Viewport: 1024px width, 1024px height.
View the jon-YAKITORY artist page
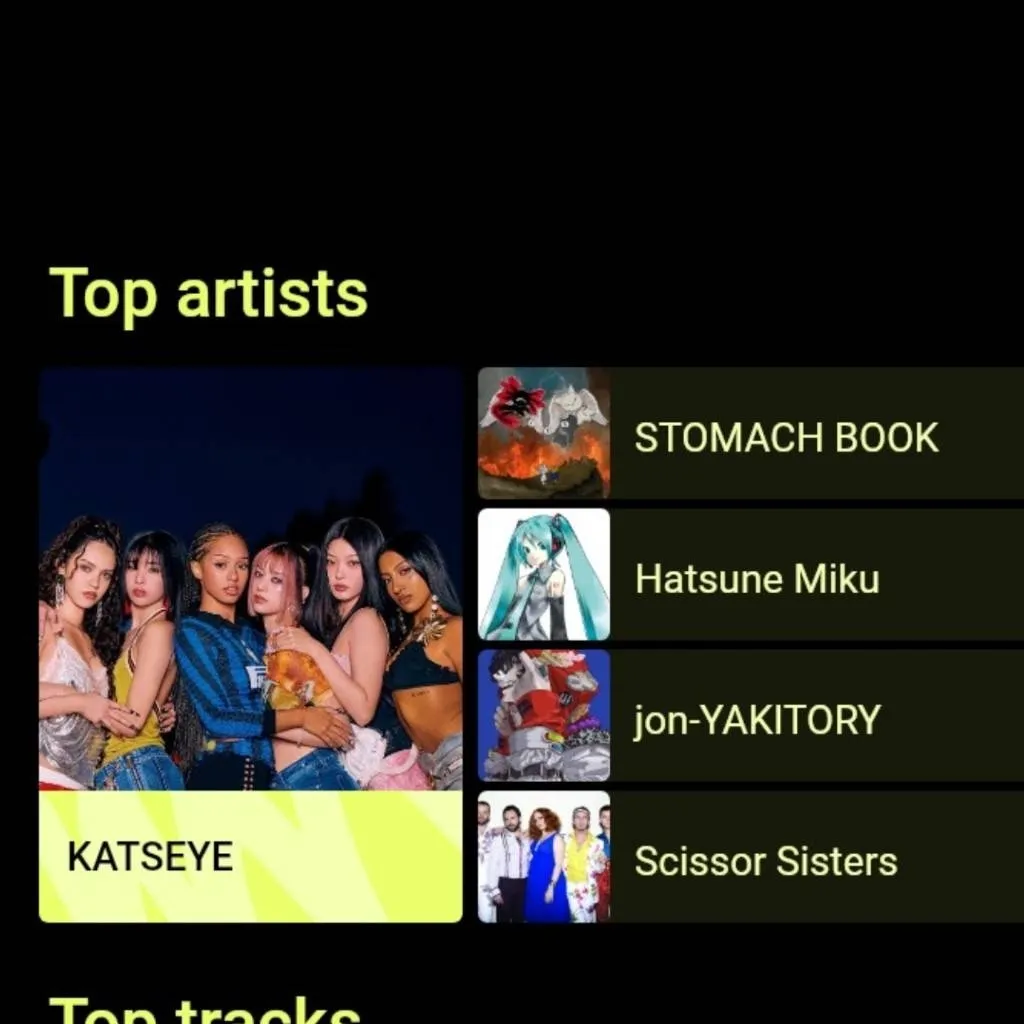tap(751, 716)
